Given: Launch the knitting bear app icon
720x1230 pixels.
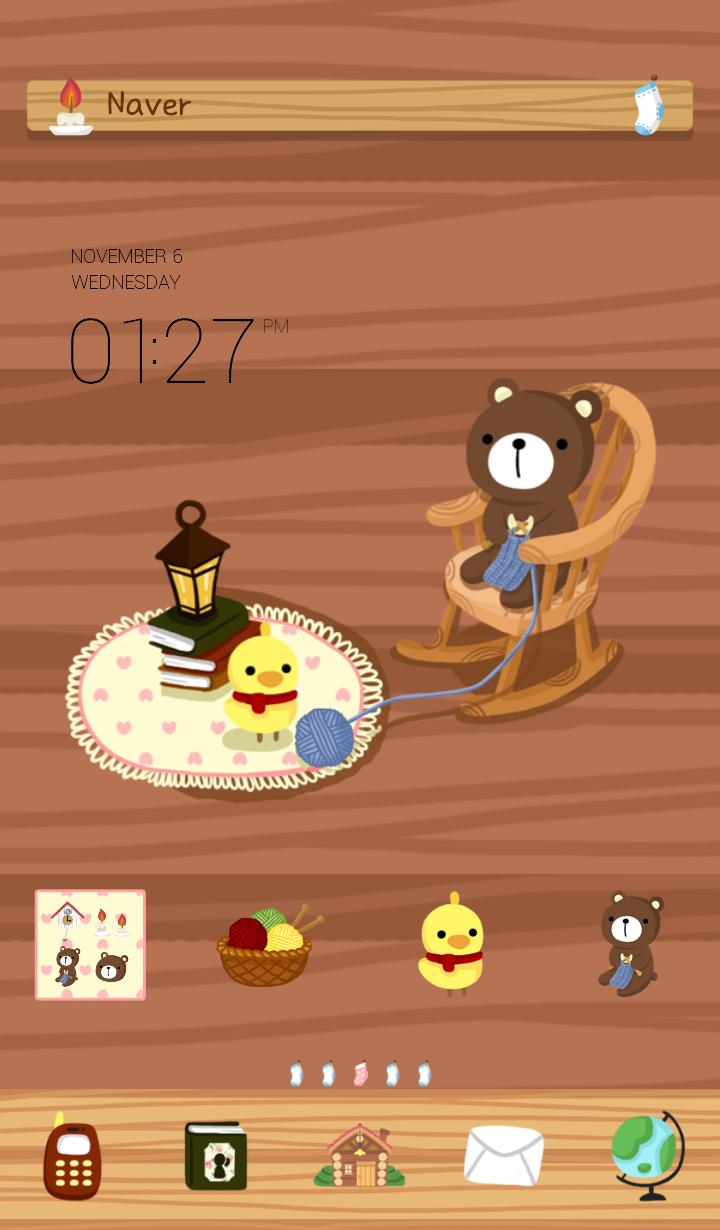Looking at the screenshot, I should click(630, 945).
